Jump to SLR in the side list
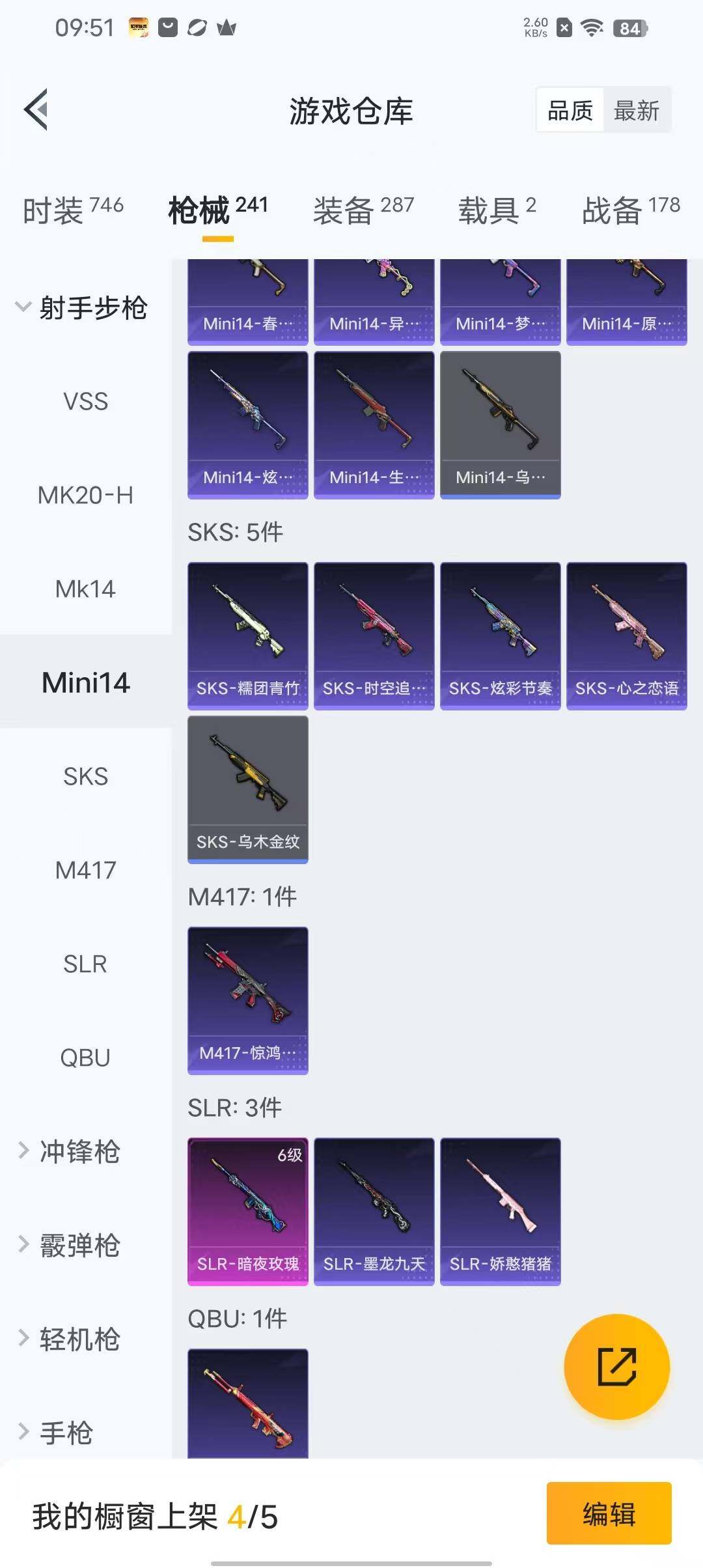The width and height of the screenshot is (703, 1568). click(x=85, y=964)
